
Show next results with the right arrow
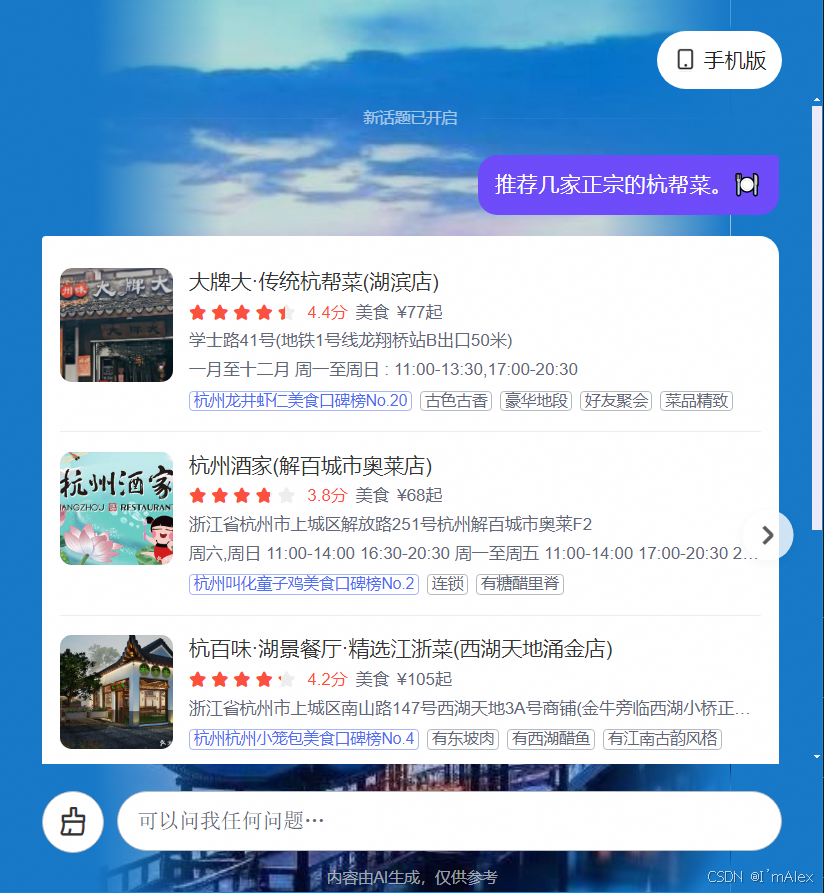coord(767,535)
